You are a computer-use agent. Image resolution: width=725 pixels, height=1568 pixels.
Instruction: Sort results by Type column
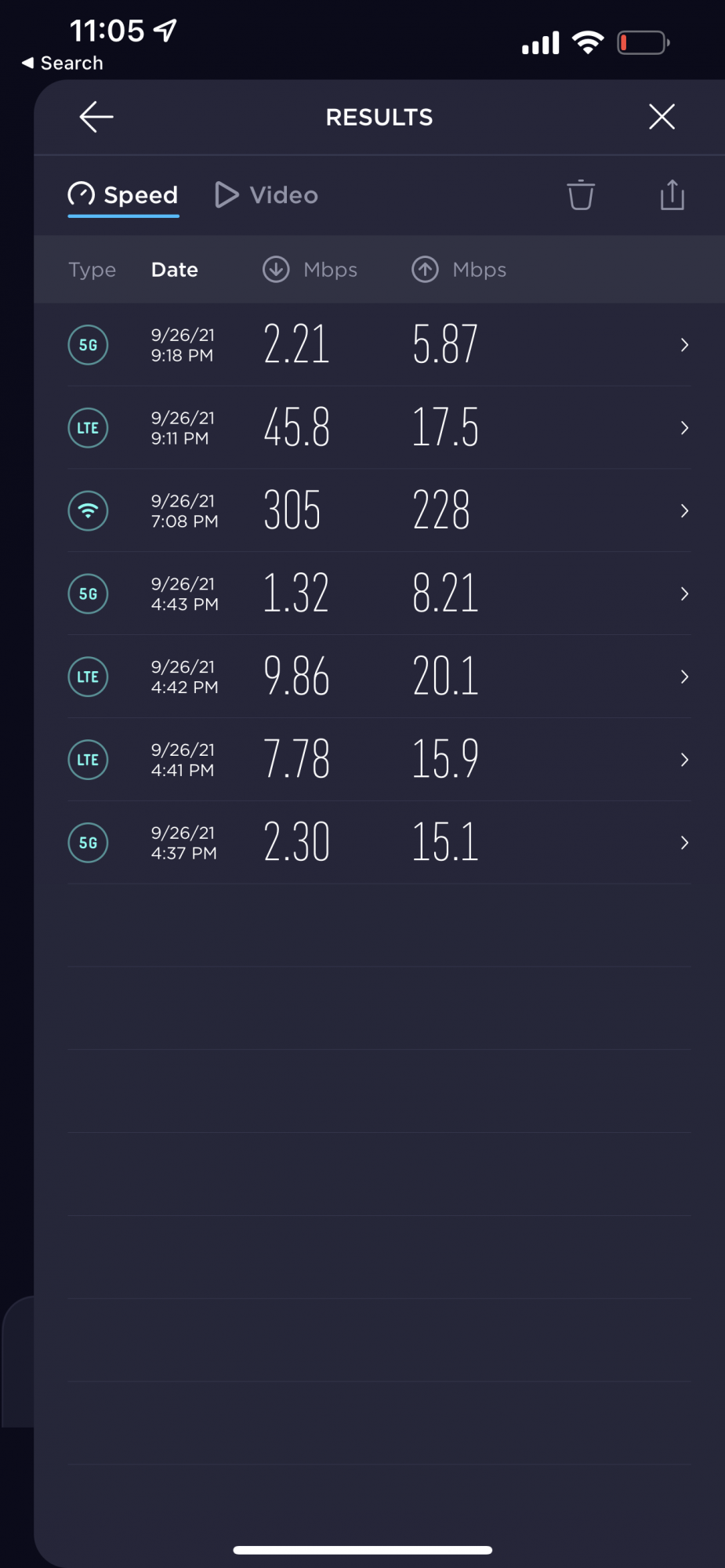[x=92, y=270]
